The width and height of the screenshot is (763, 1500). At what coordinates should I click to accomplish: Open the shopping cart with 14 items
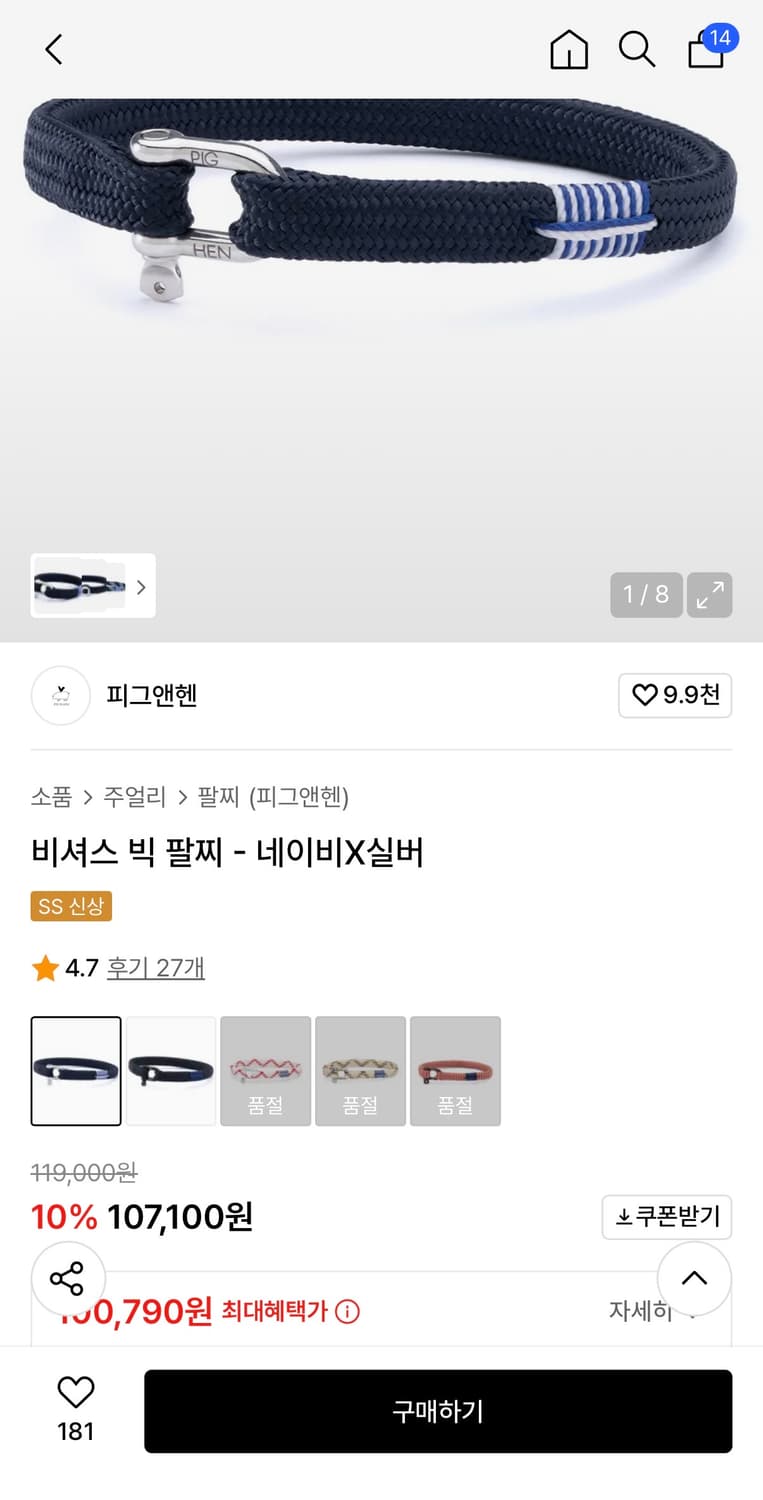(x=705, y=49)
